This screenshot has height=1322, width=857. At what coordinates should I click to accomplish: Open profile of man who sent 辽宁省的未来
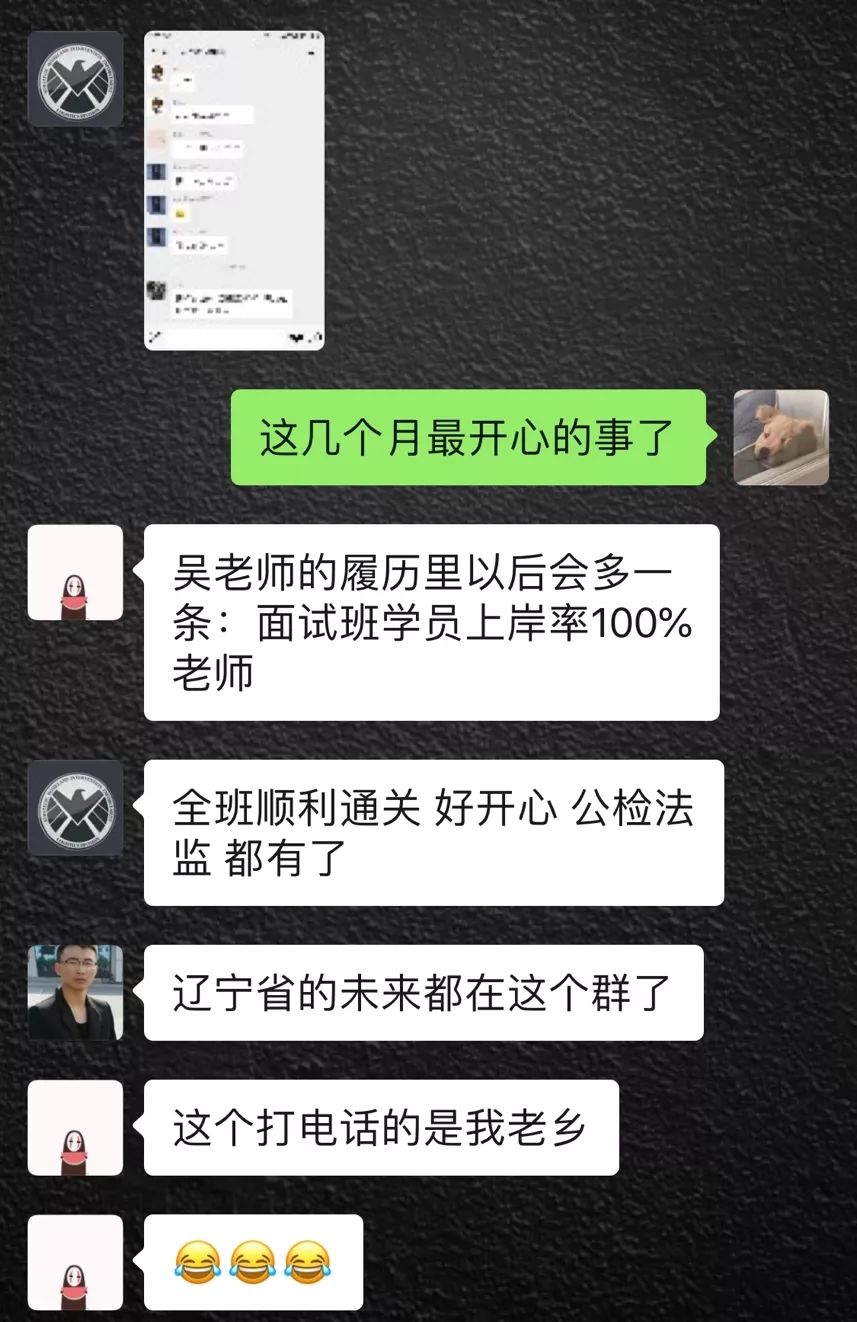pyautogui.click(x=75, y=992)
